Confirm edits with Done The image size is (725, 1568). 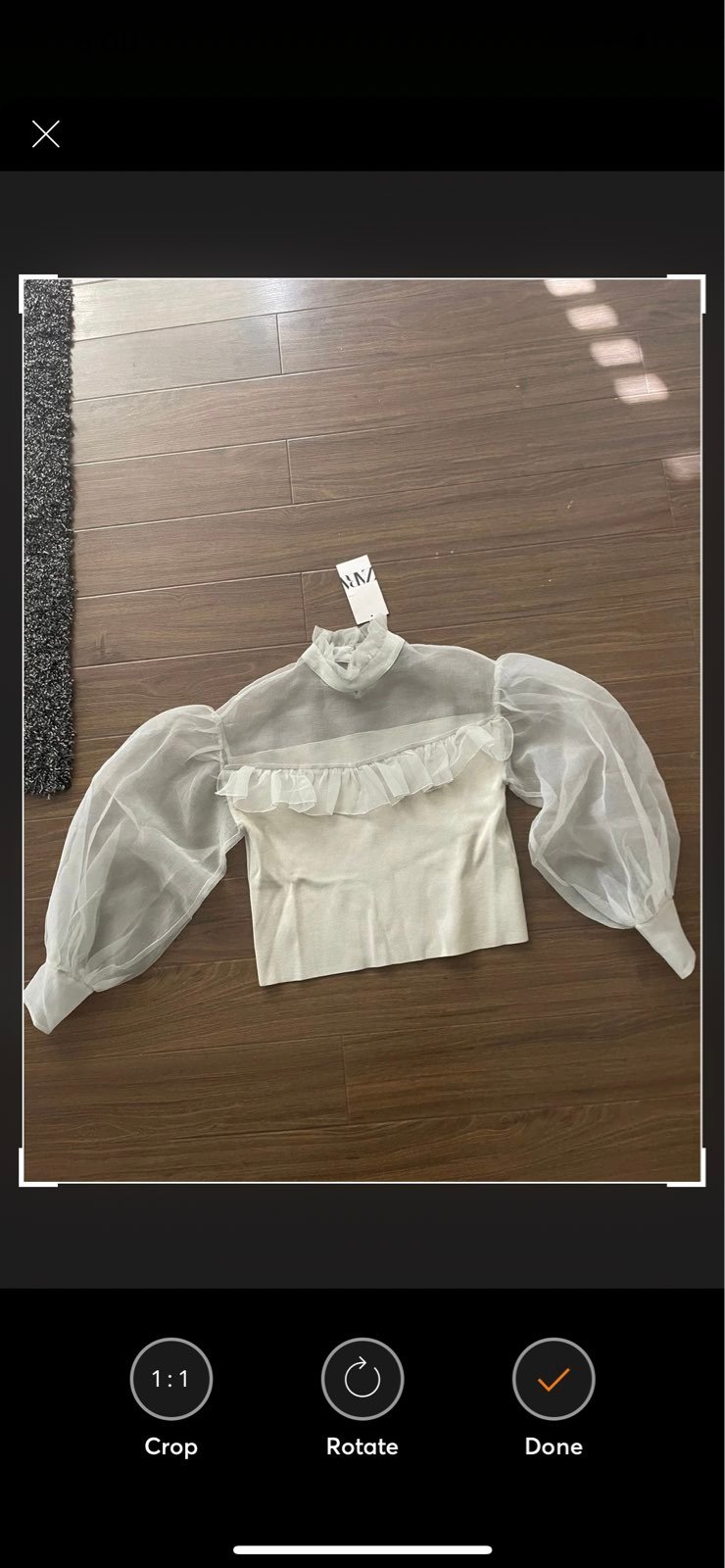tap(553, 1379)
